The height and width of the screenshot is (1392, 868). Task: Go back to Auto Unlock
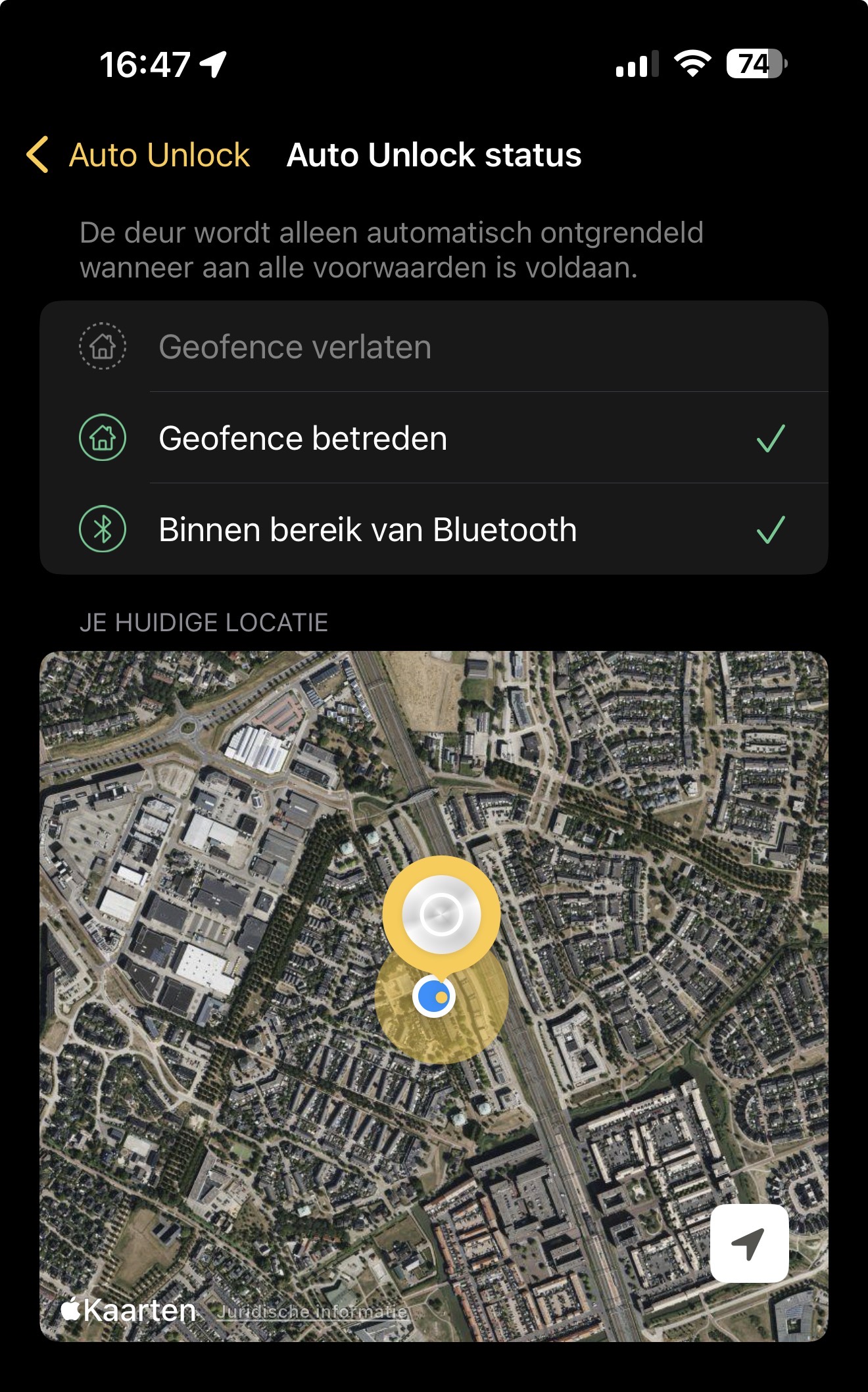(139, 155)
